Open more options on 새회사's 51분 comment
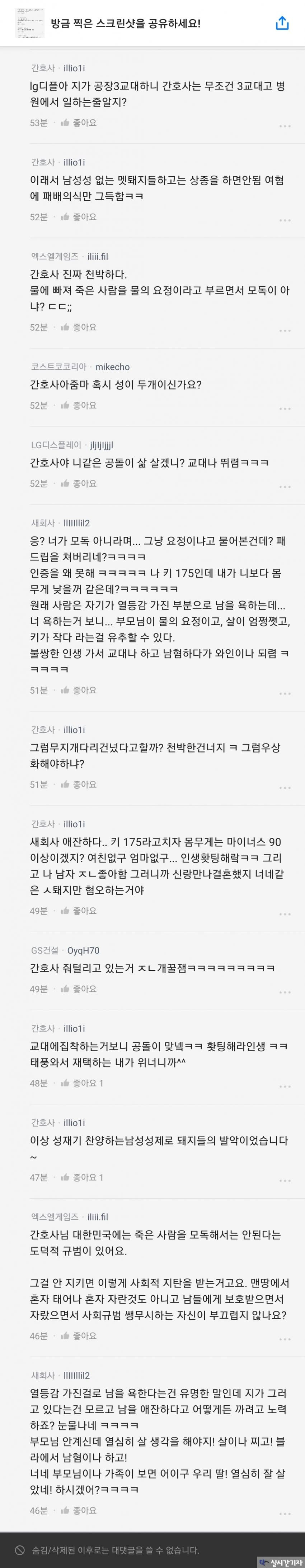 [285, 693]
